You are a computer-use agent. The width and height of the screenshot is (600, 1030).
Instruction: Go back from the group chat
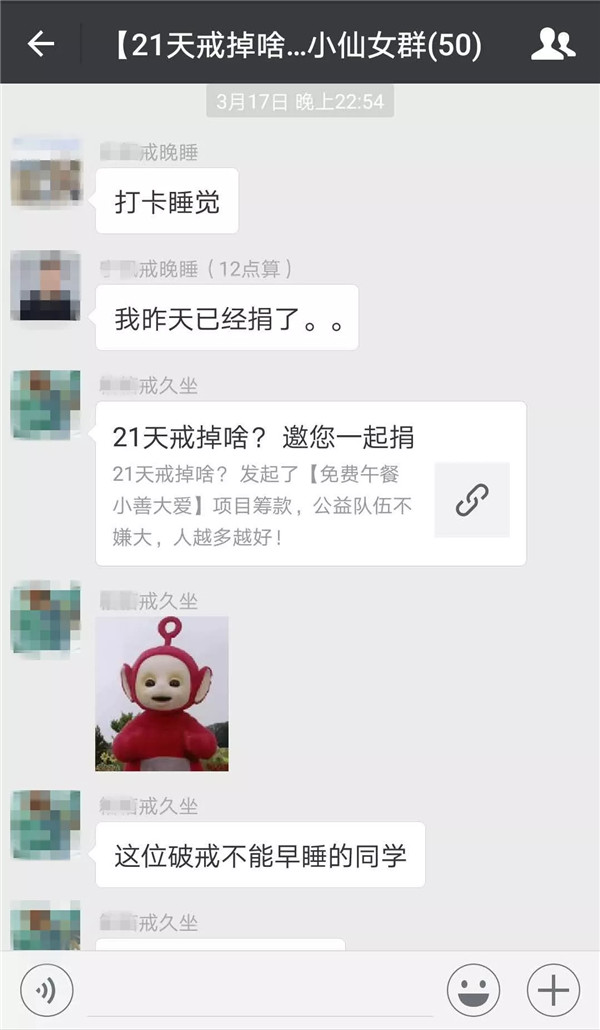40,43
